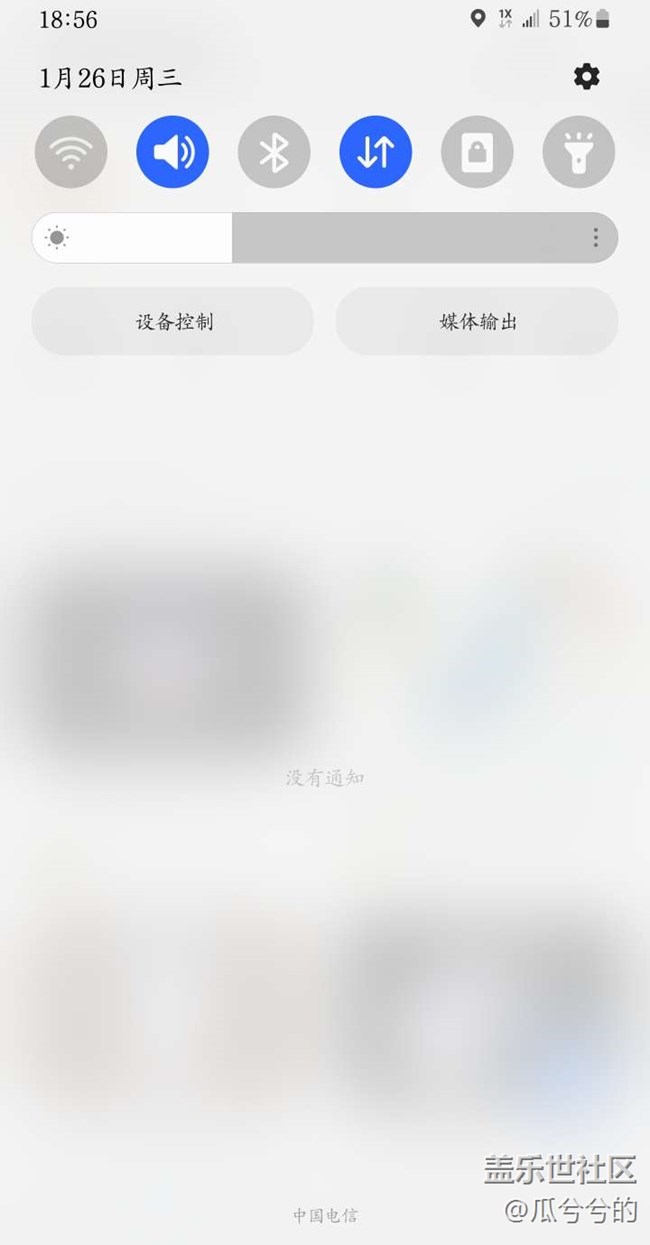The height and width of the screenshot is (1245, 650).
Task: Open settings via the gear icon
Action: click(586, 77)
